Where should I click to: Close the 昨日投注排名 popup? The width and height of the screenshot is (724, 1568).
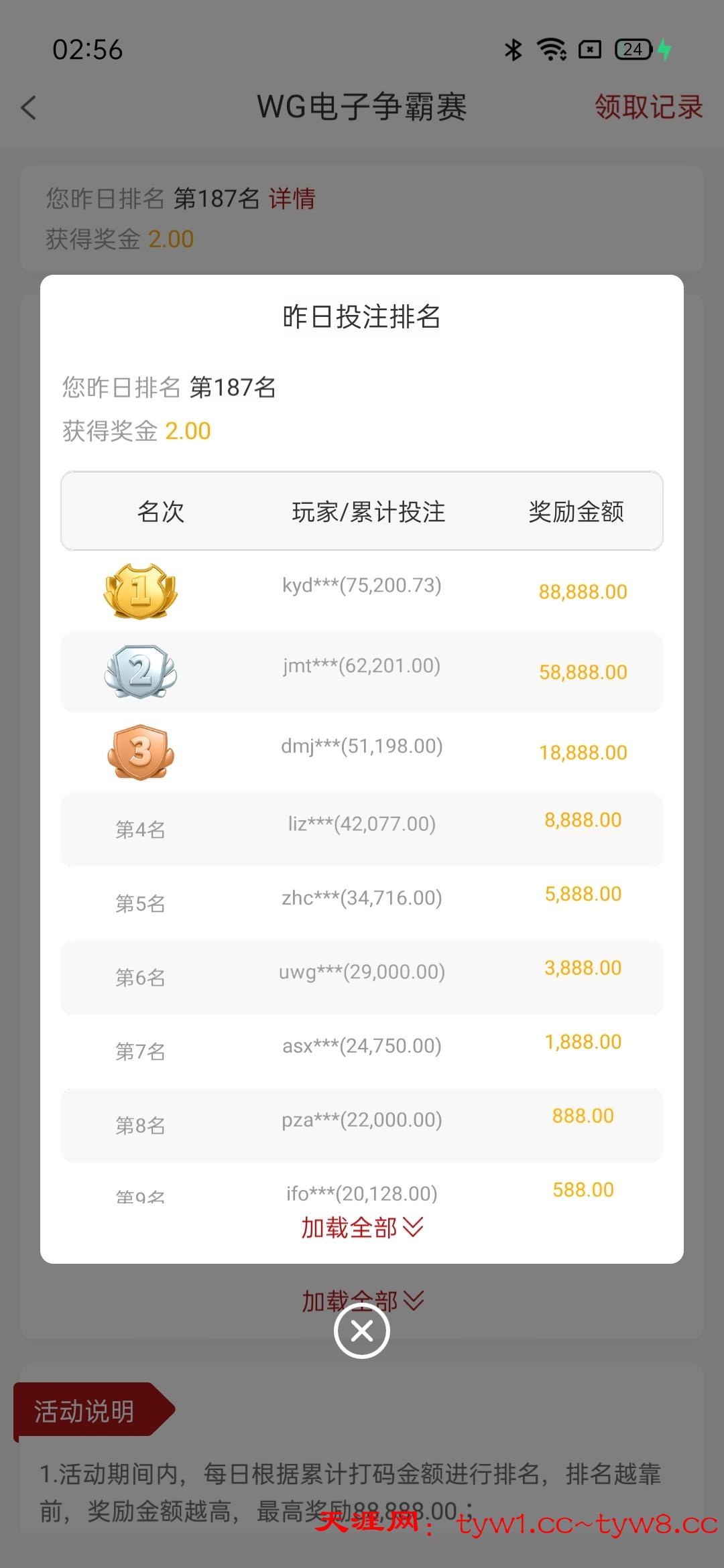pyautogui.click(x=362, y=1331)
